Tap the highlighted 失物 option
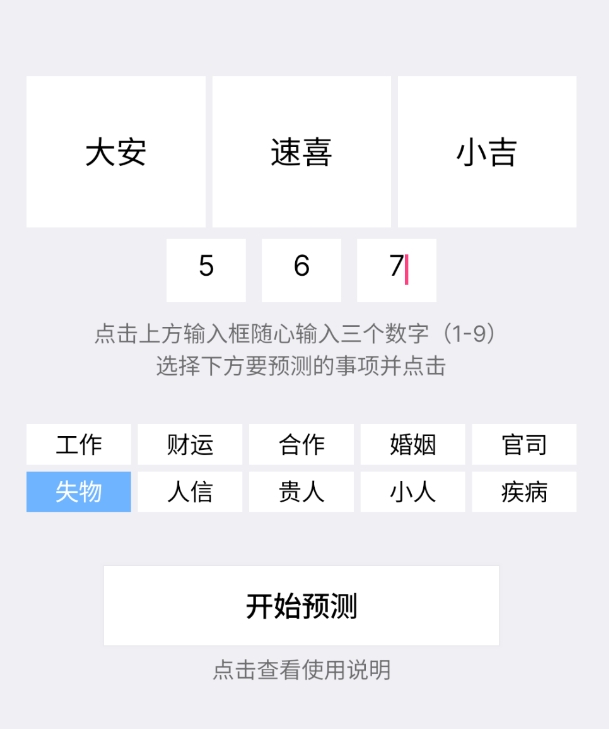 (78, 492)
